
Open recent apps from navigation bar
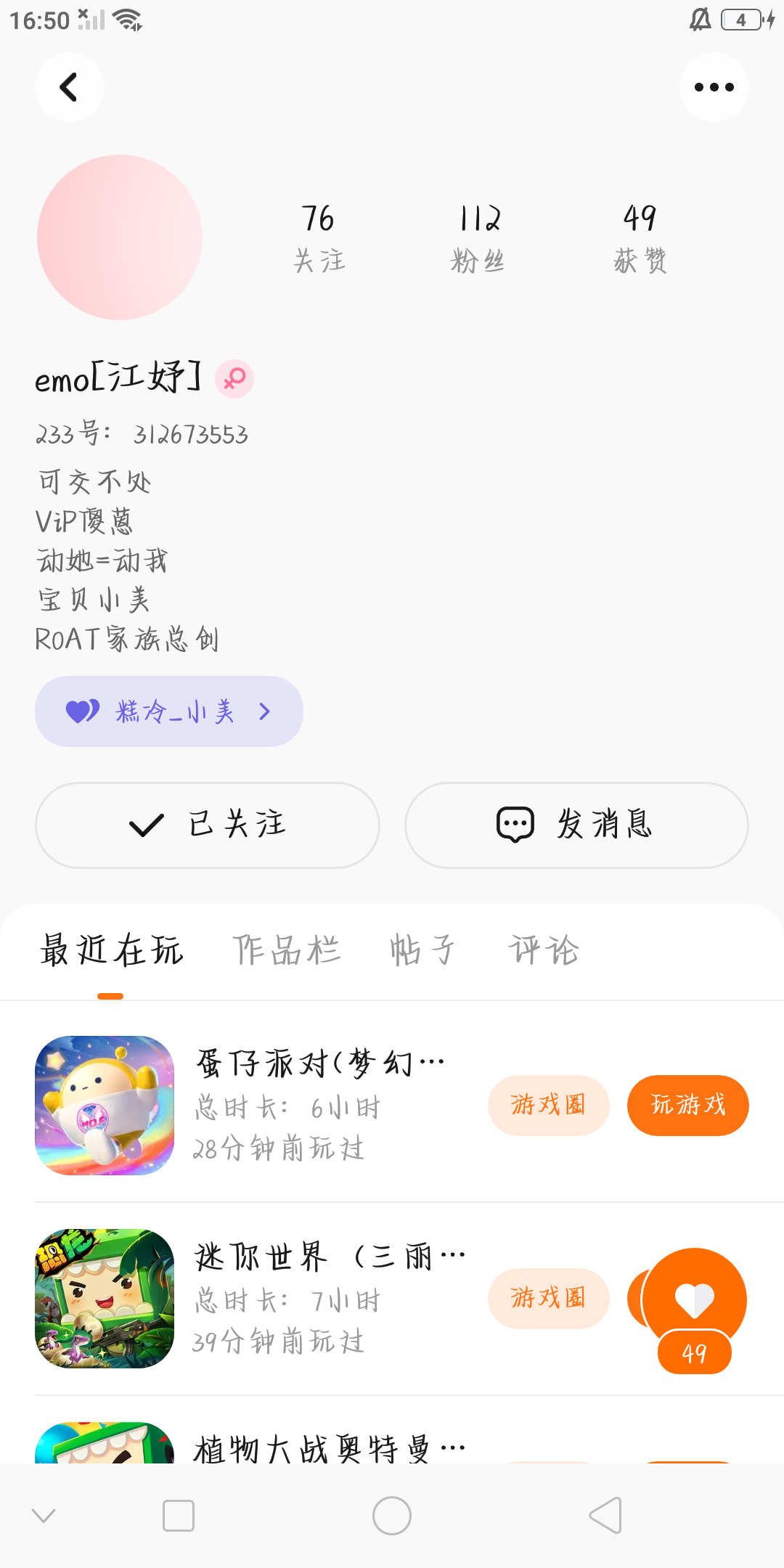(x=179, y=1516)
